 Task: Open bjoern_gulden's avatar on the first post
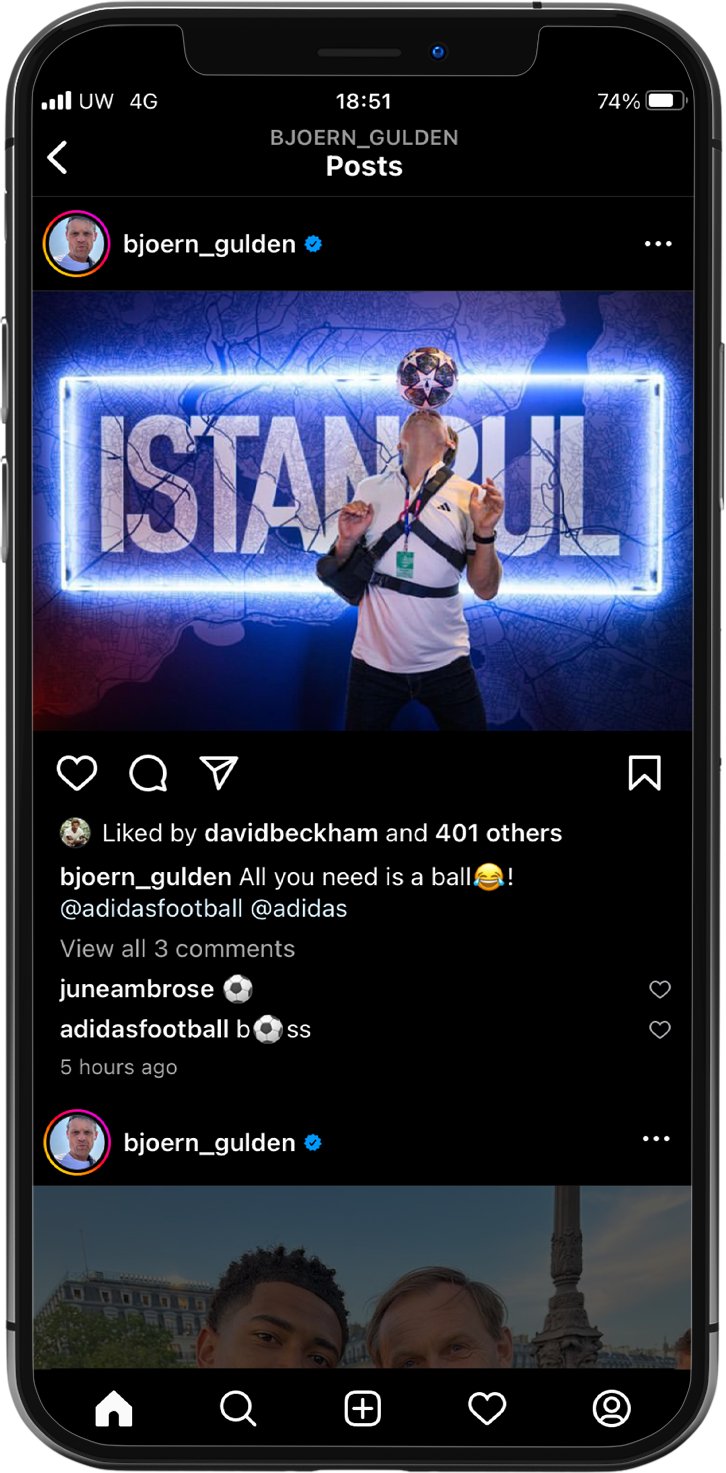pos(77,244)
